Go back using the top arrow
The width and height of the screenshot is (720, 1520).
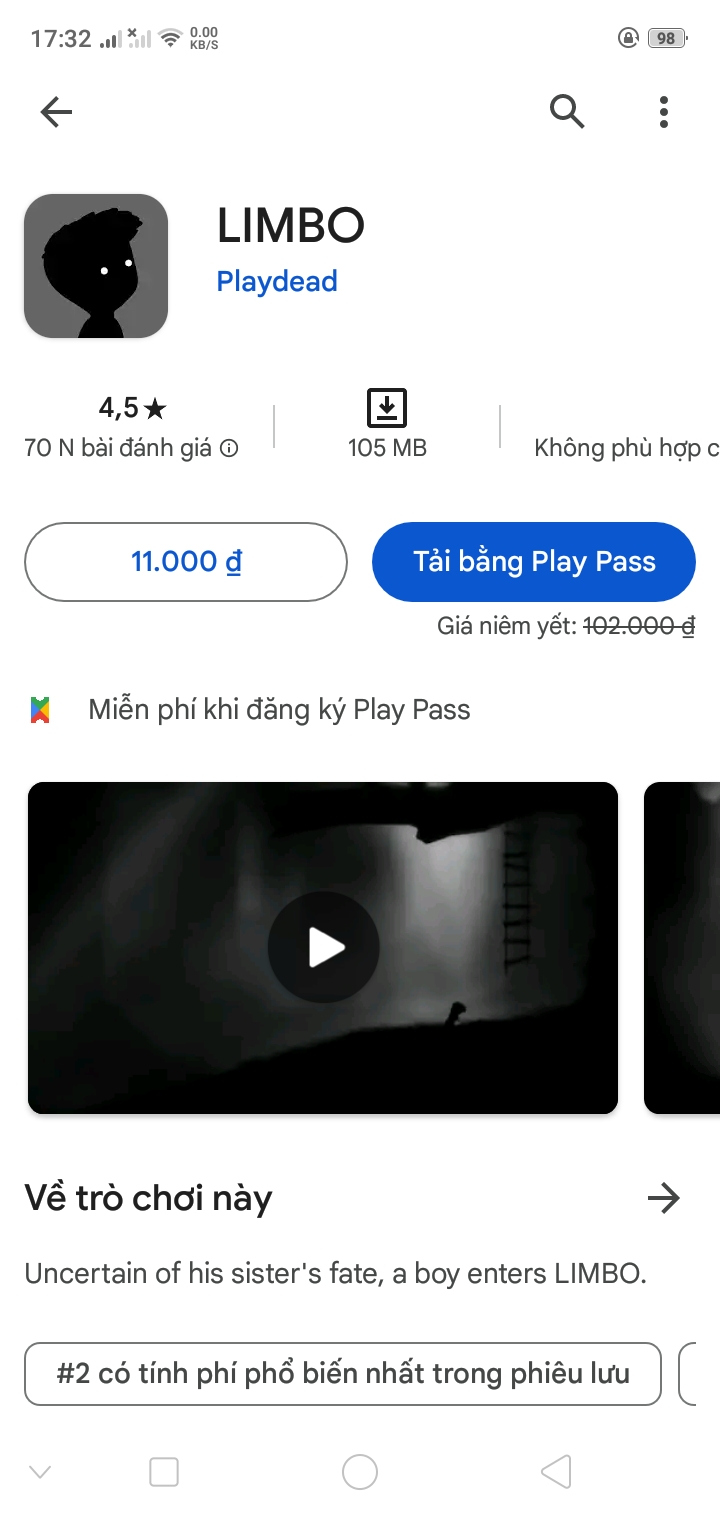coord(56,112)
